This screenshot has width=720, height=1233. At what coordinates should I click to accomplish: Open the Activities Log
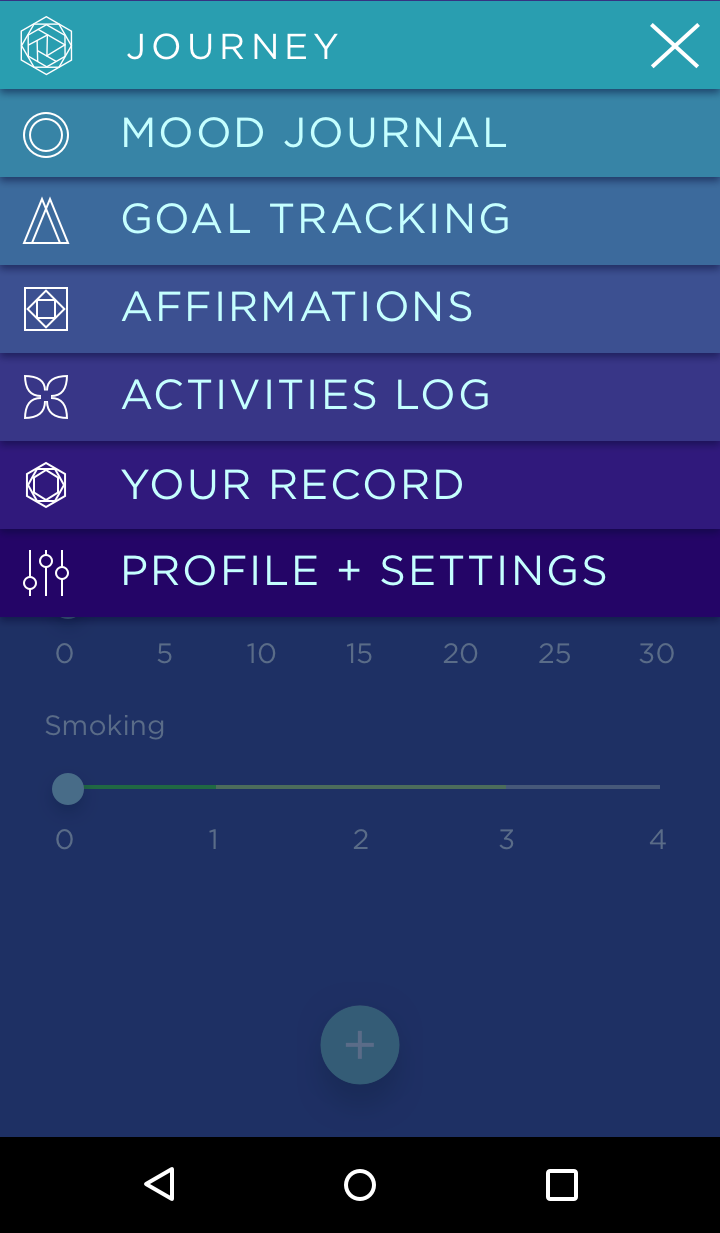(360, 397)
